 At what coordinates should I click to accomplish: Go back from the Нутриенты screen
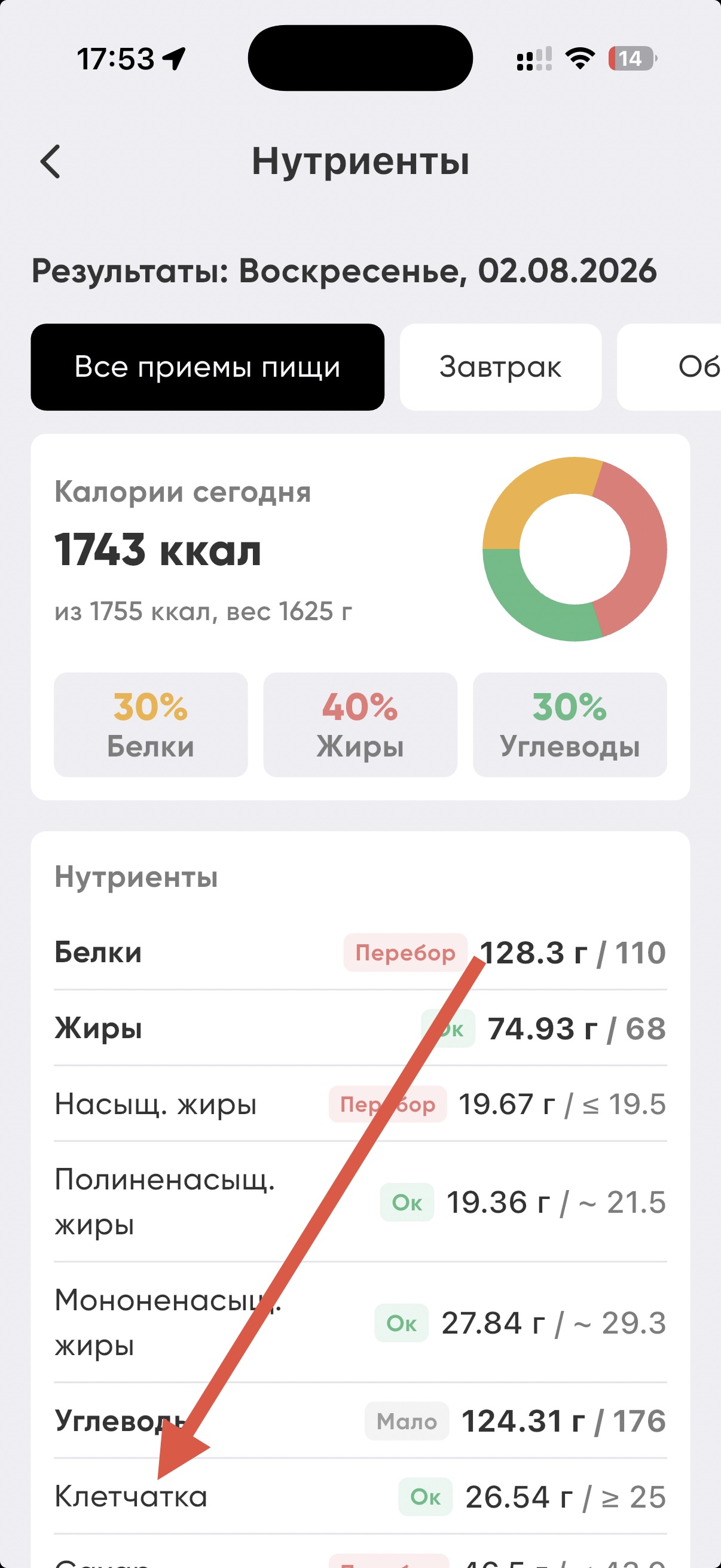[50, 162]
